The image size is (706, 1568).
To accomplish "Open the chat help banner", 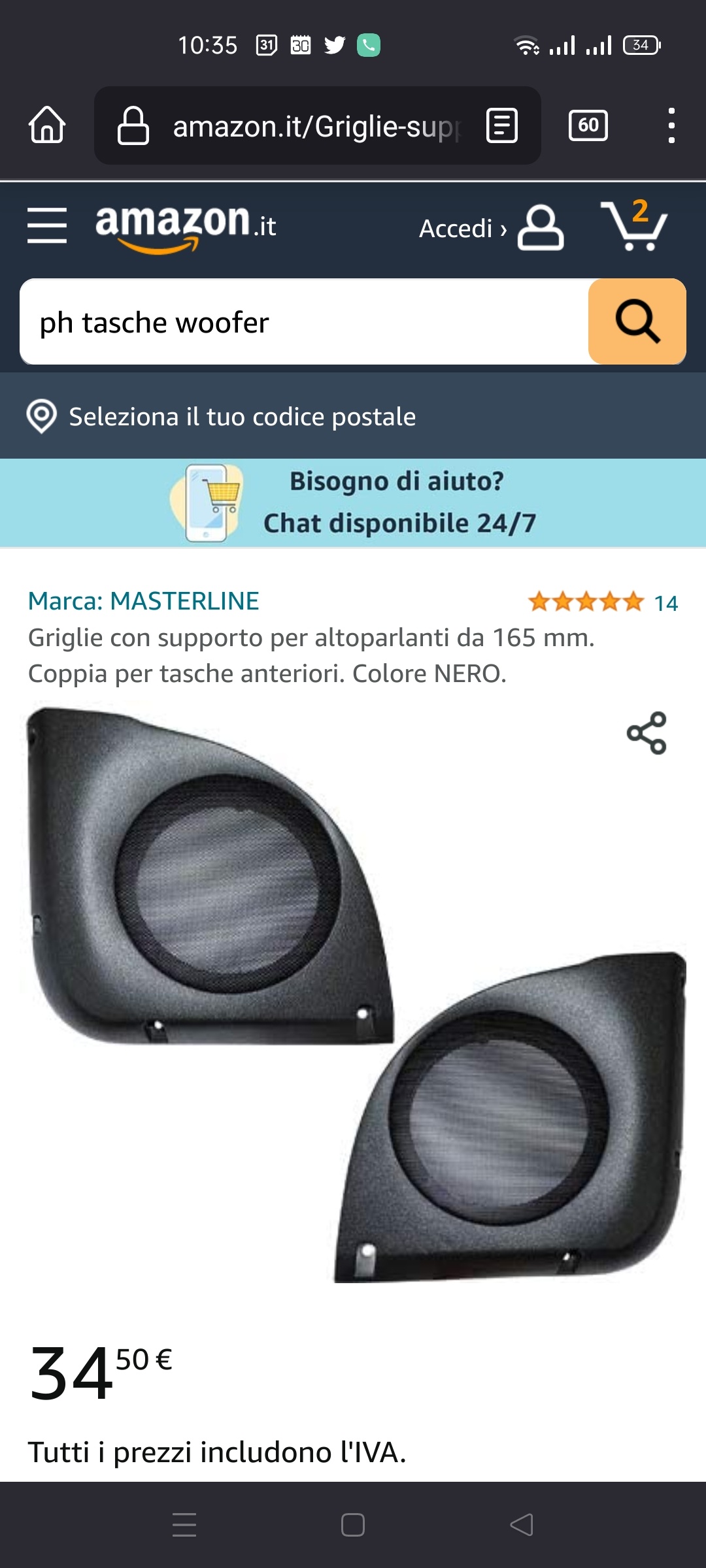I will [353, 502].
